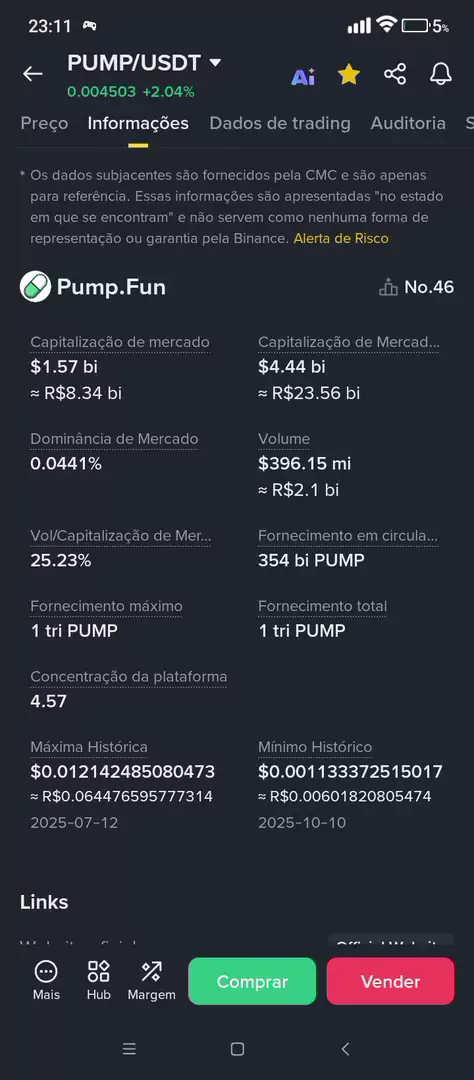Show info for Concentração da plataforma

pyautogui.click(x=129, y=677)
